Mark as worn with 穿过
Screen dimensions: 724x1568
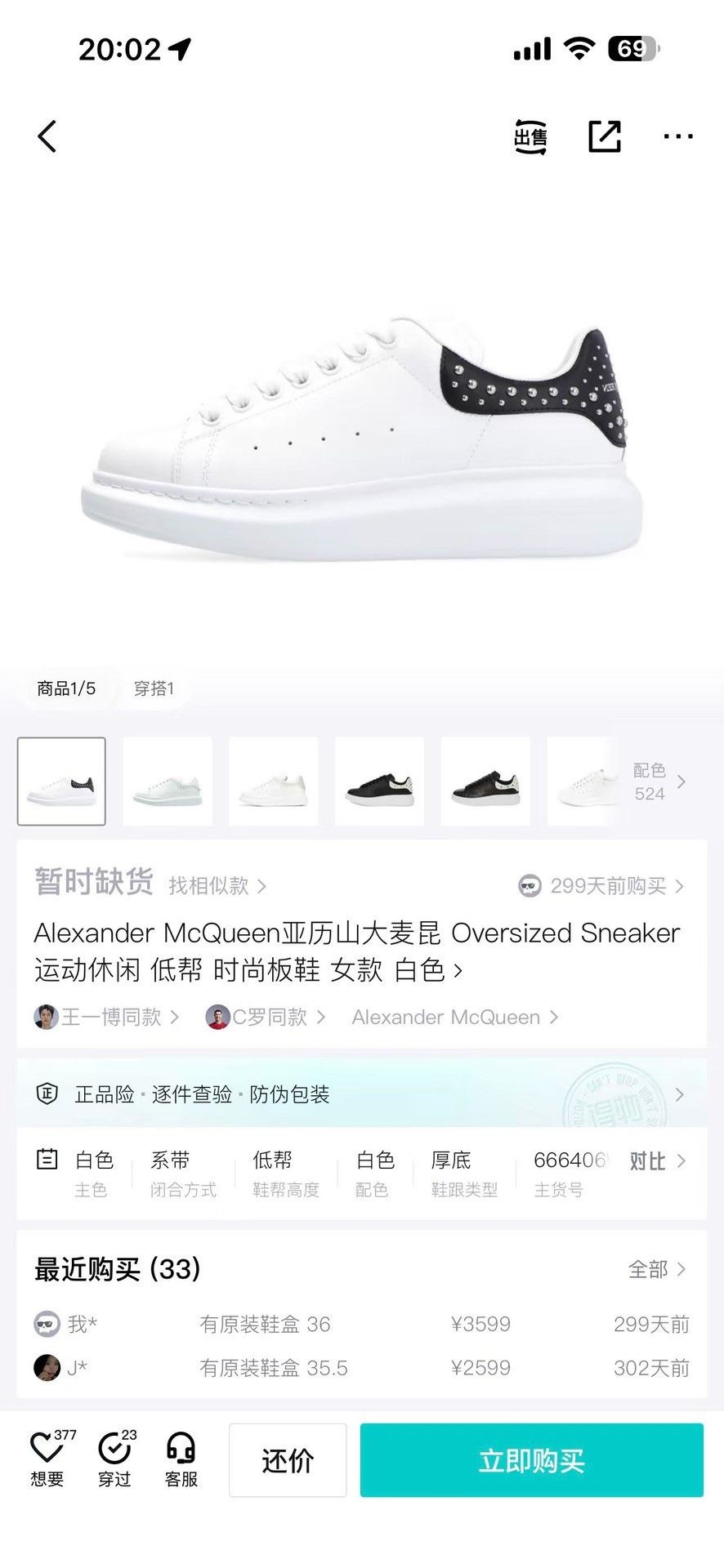coord(114,1459)
